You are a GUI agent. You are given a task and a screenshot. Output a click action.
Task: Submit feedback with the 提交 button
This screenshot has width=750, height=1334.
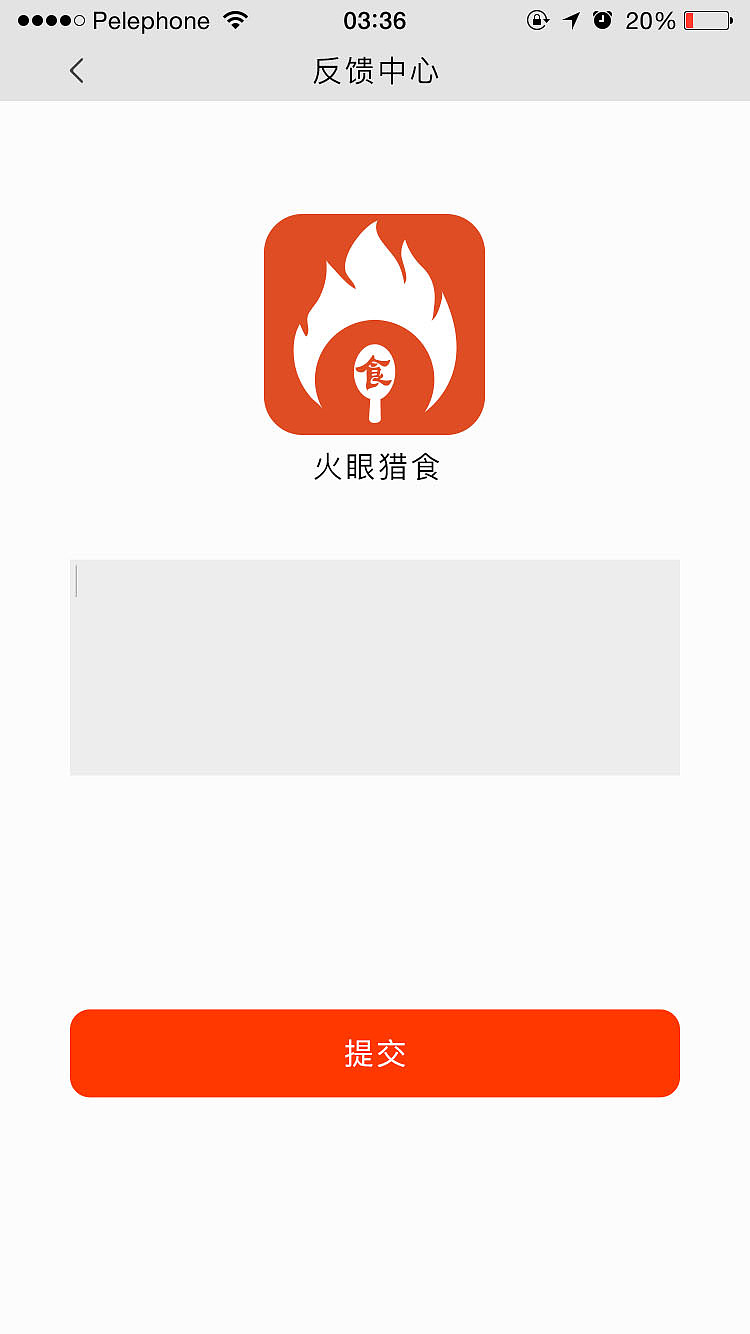[374, 1053]
